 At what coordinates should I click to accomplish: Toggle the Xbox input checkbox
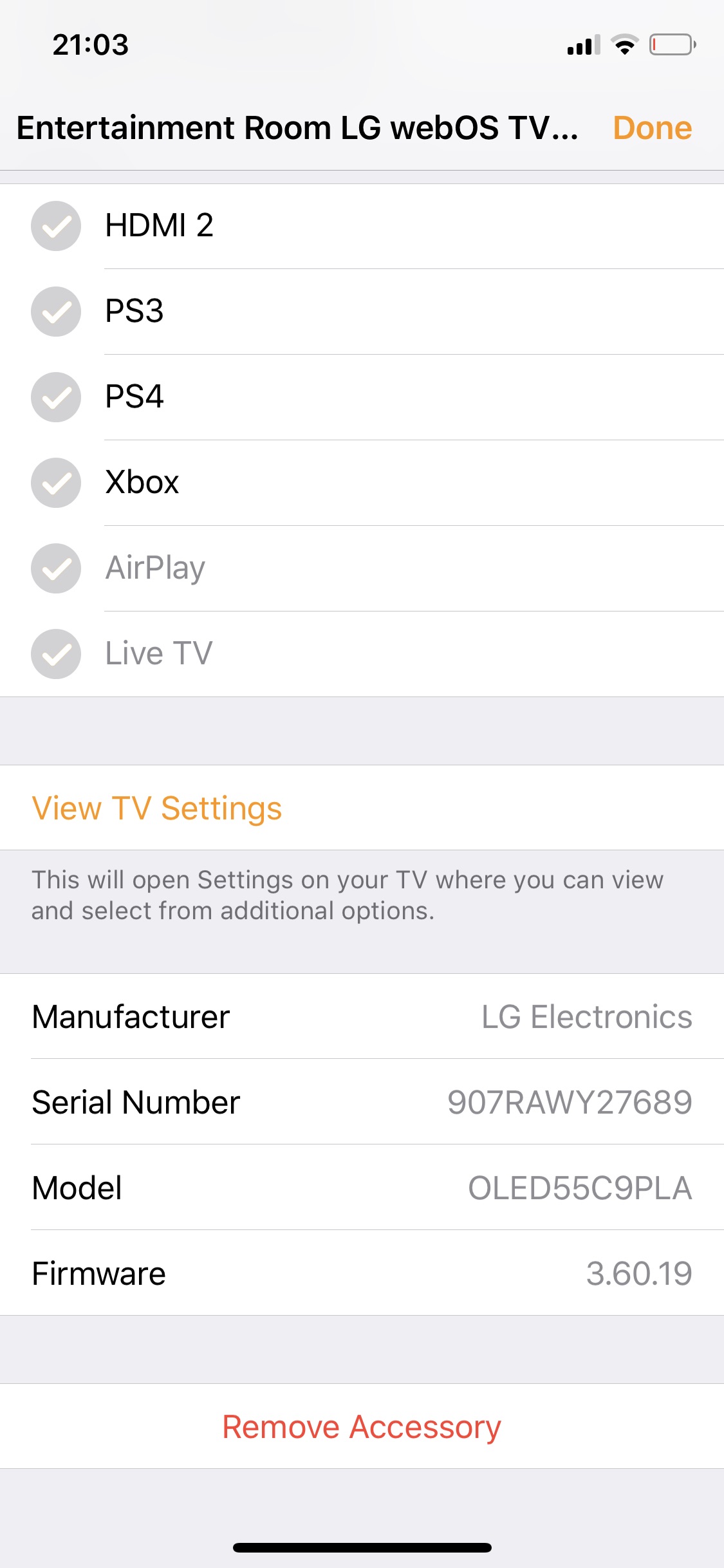point(56,483)
